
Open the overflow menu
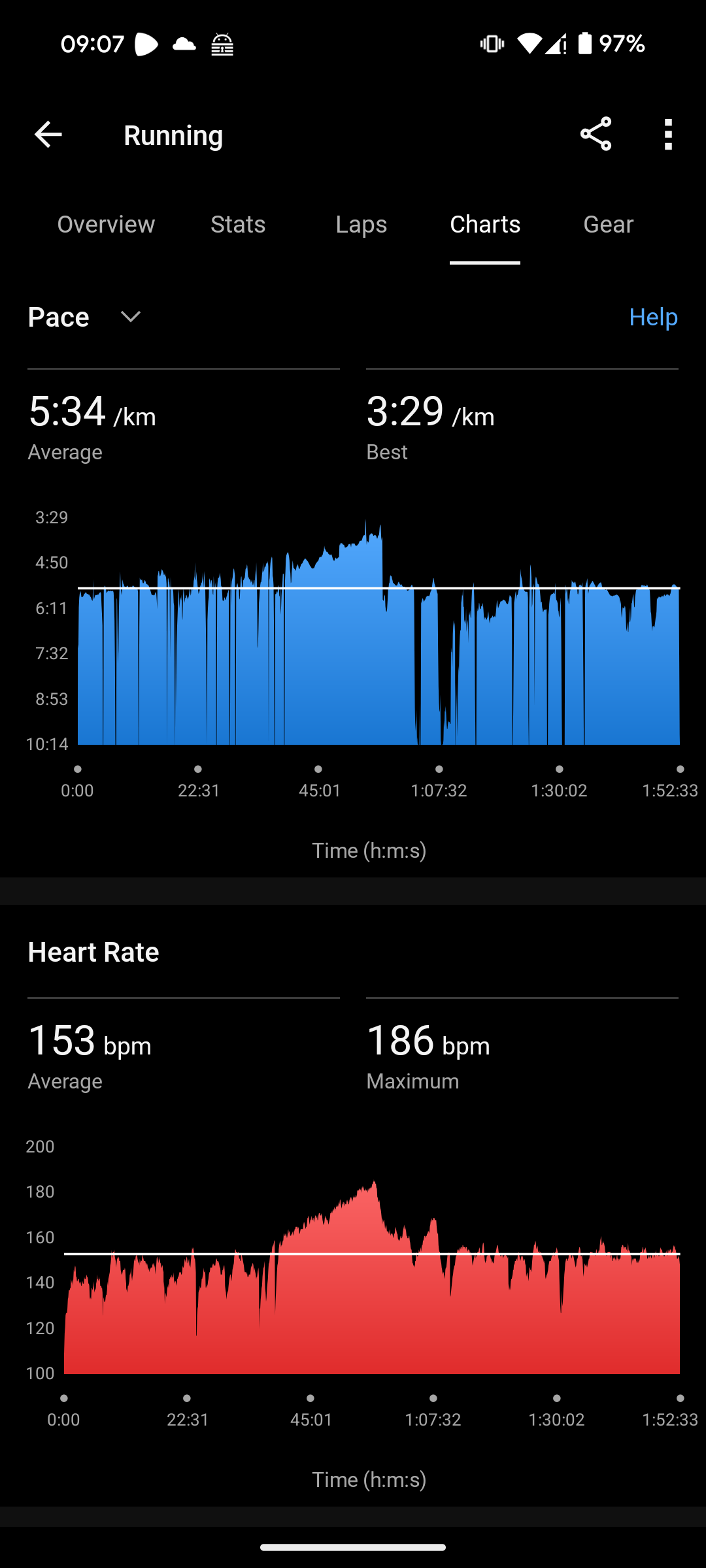point(667,135)
